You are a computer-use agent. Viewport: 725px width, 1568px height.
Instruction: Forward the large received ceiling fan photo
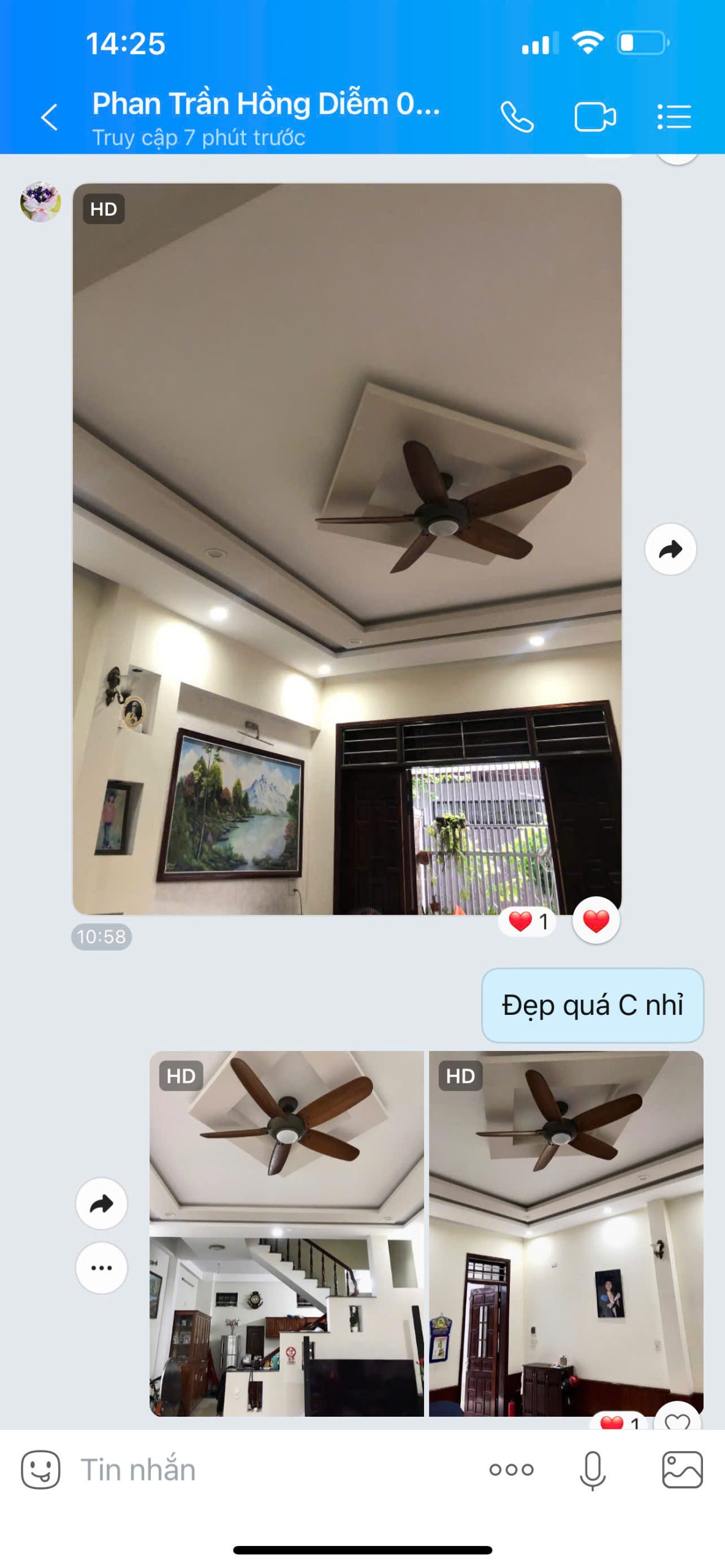(670, 549)
